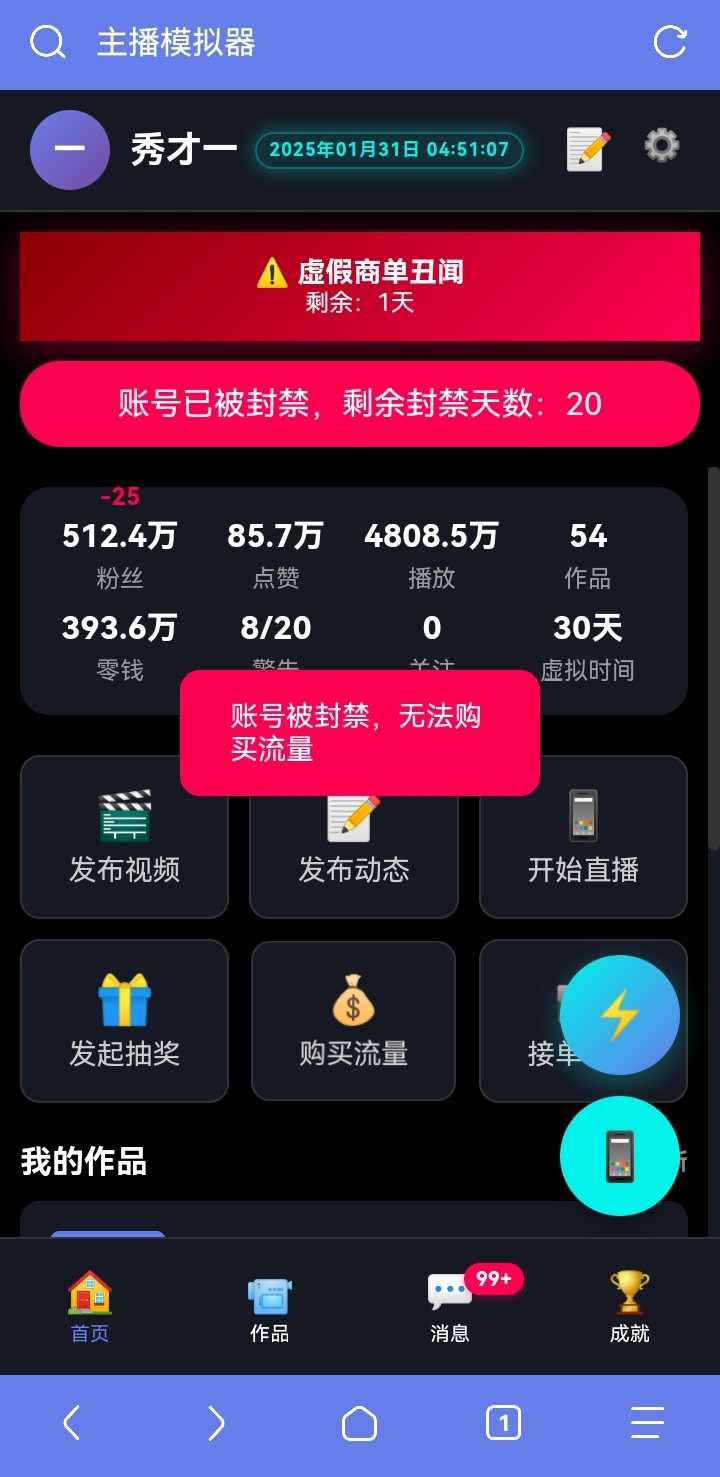Tap the search icon in the browser bar
Image resolution: width=720 pixels, height=1477 pixels.
[47, 43]
